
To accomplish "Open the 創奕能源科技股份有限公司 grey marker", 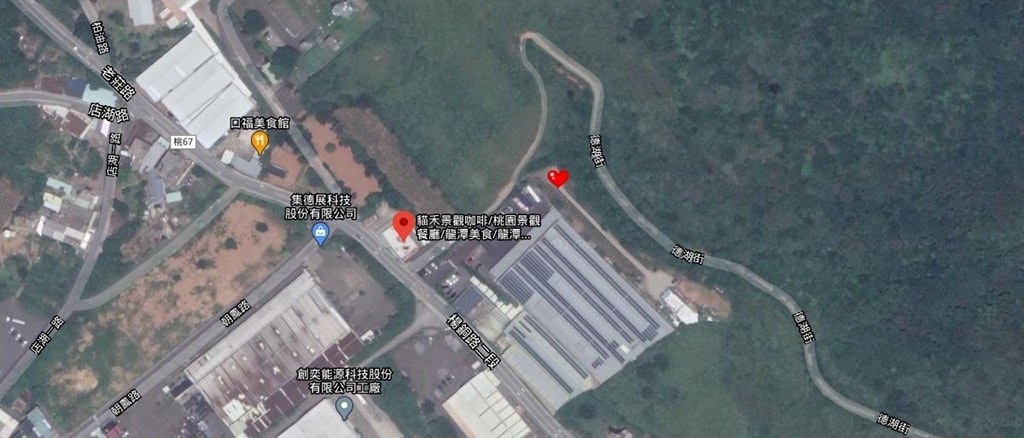I will tap(344, 407).
